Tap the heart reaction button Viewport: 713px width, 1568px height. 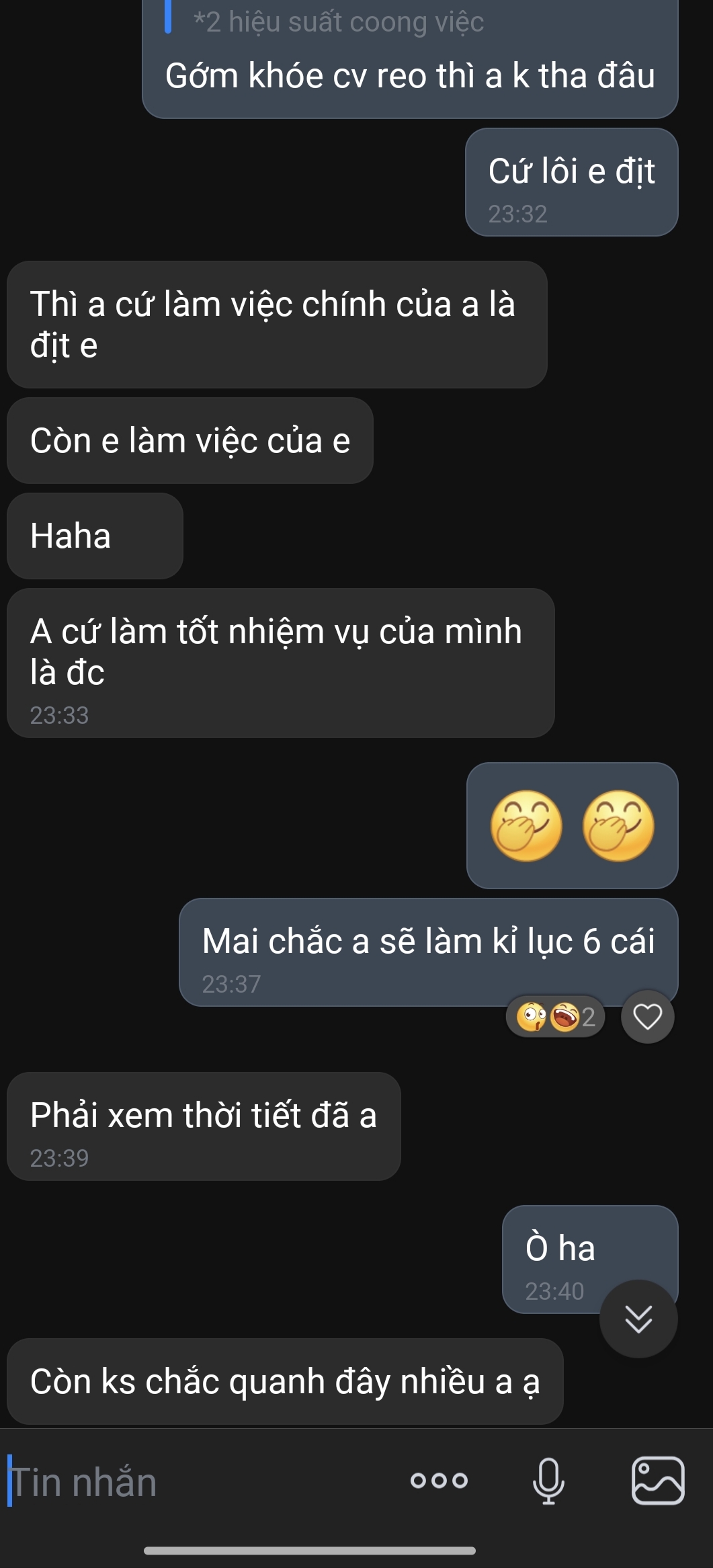tap(647, 1016)
